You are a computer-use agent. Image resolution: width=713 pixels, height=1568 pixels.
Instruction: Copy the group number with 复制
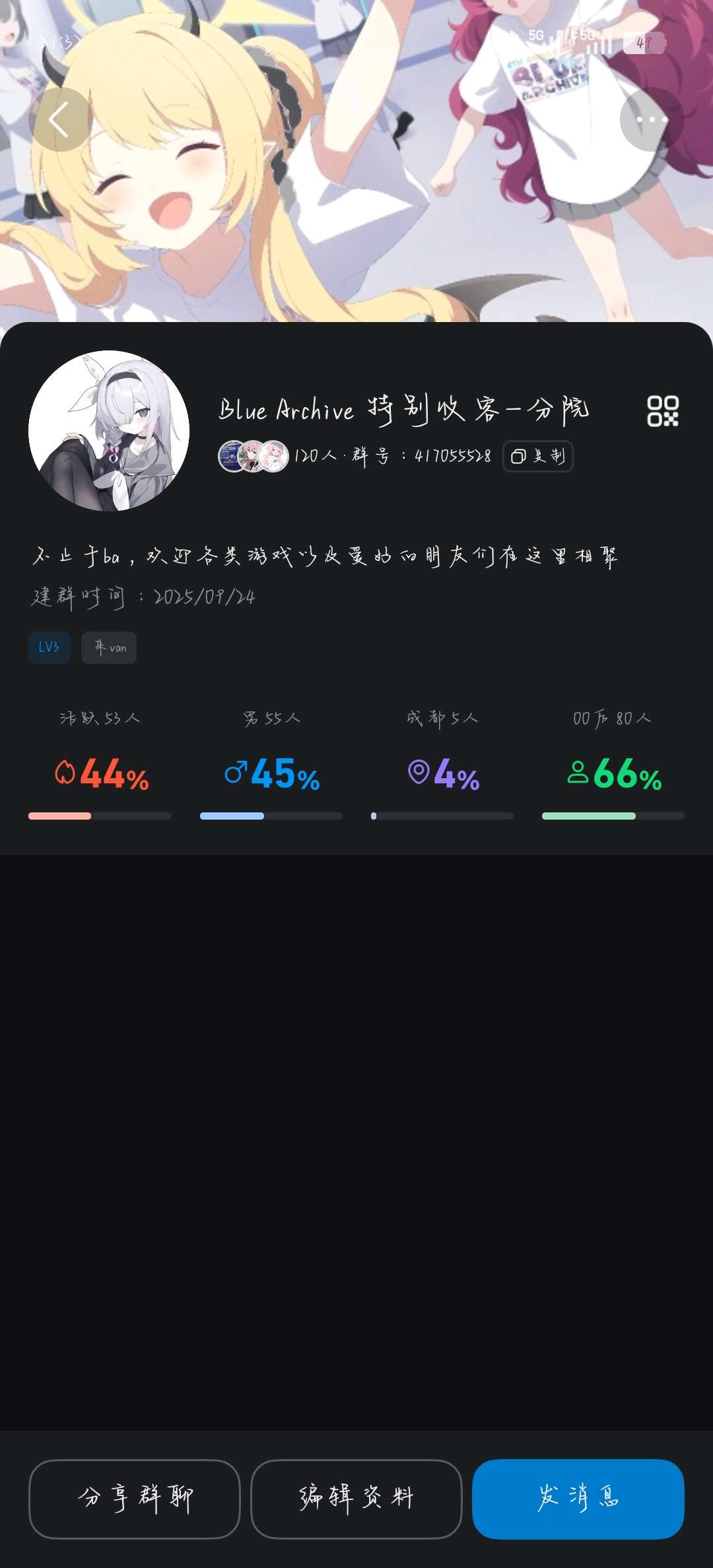point(538,456)
